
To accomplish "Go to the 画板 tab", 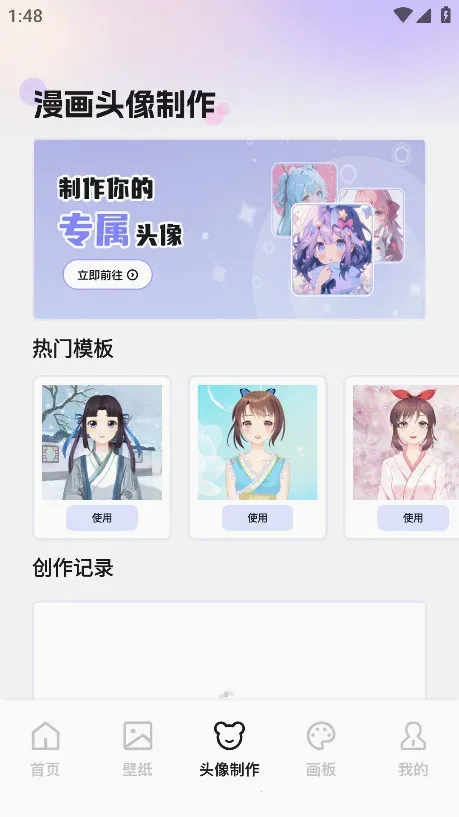I will point(321,749).
